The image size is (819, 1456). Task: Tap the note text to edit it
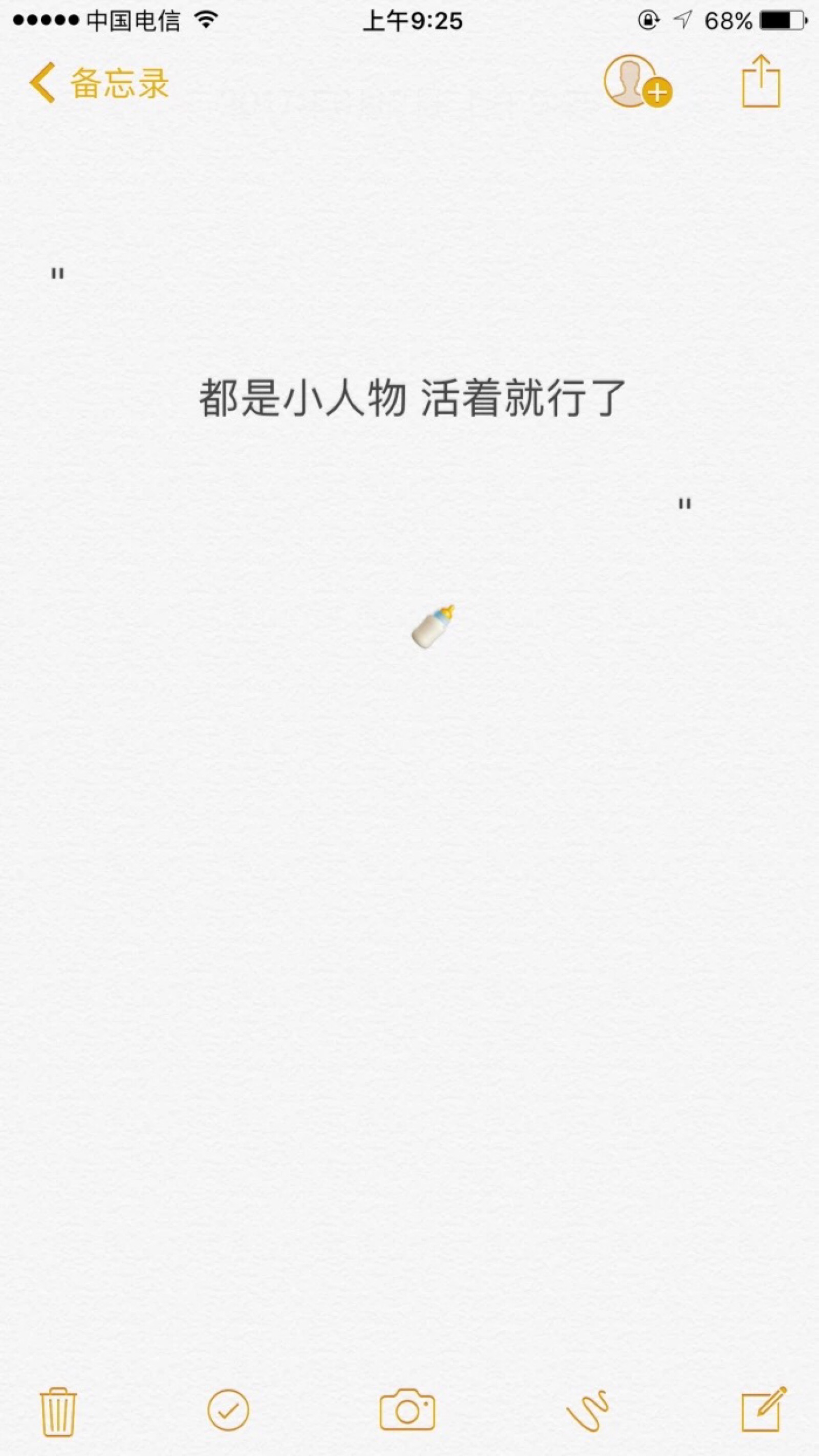tap(412, 398)
